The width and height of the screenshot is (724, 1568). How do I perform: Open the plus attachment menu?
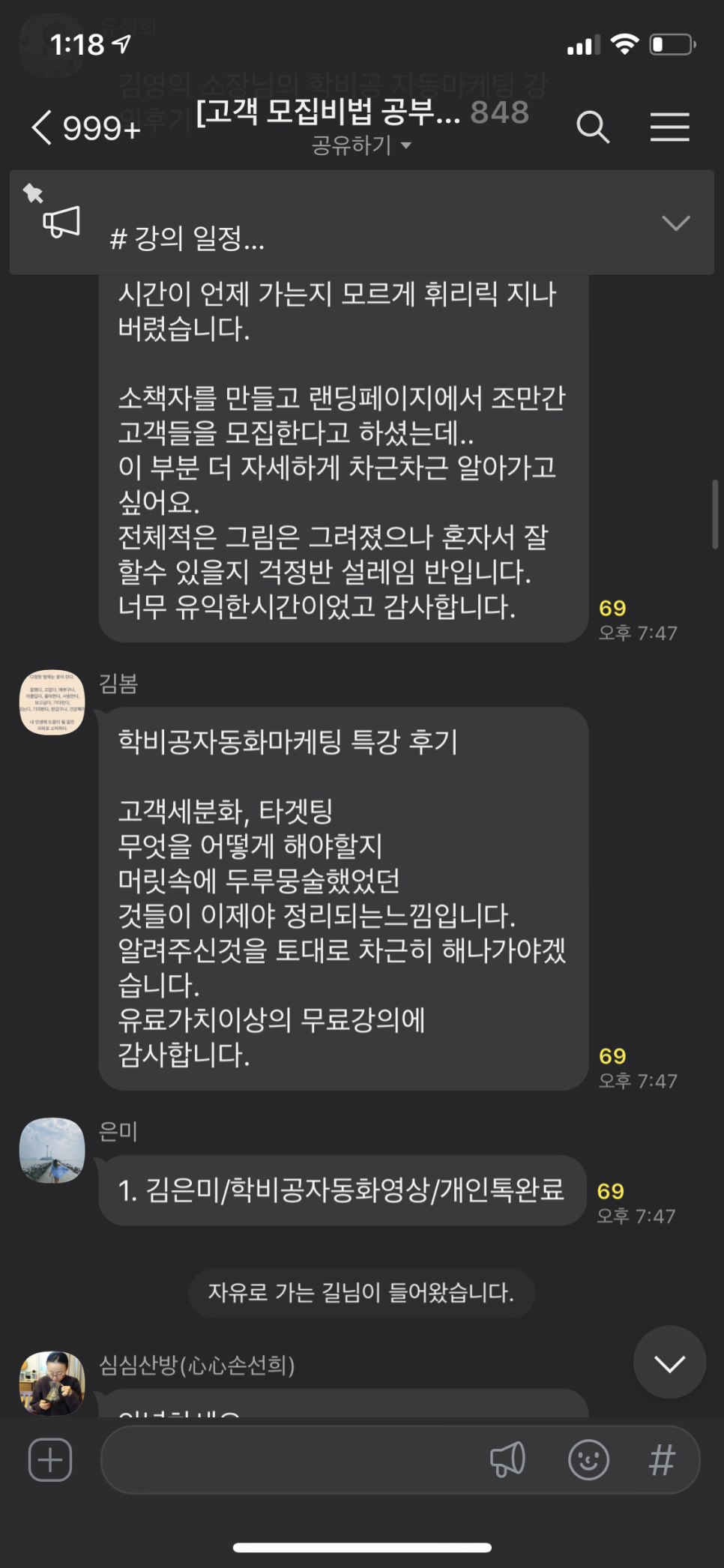tap(50, 1459)
